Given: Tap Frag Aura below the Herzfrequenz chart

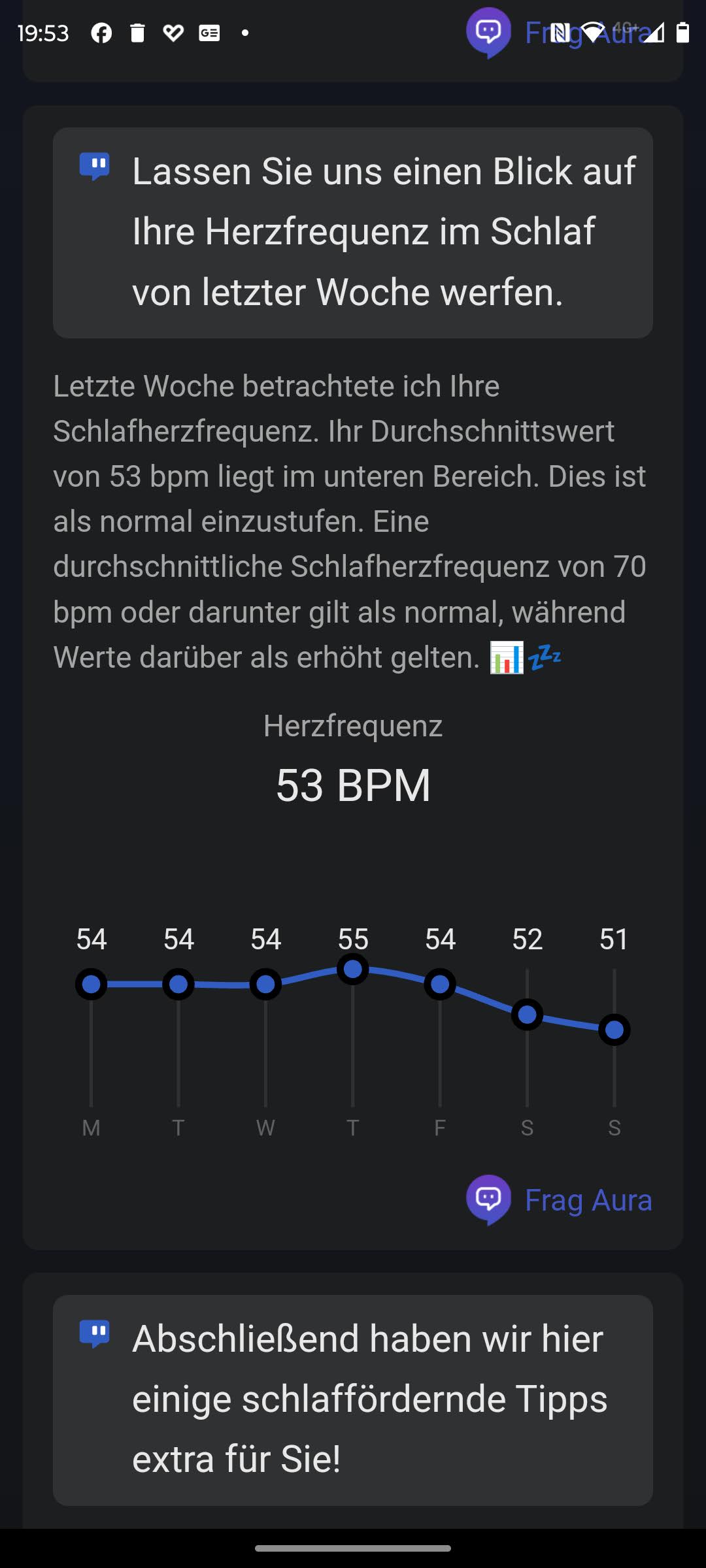Looking at the screenshot, I should click(560, 1200).
